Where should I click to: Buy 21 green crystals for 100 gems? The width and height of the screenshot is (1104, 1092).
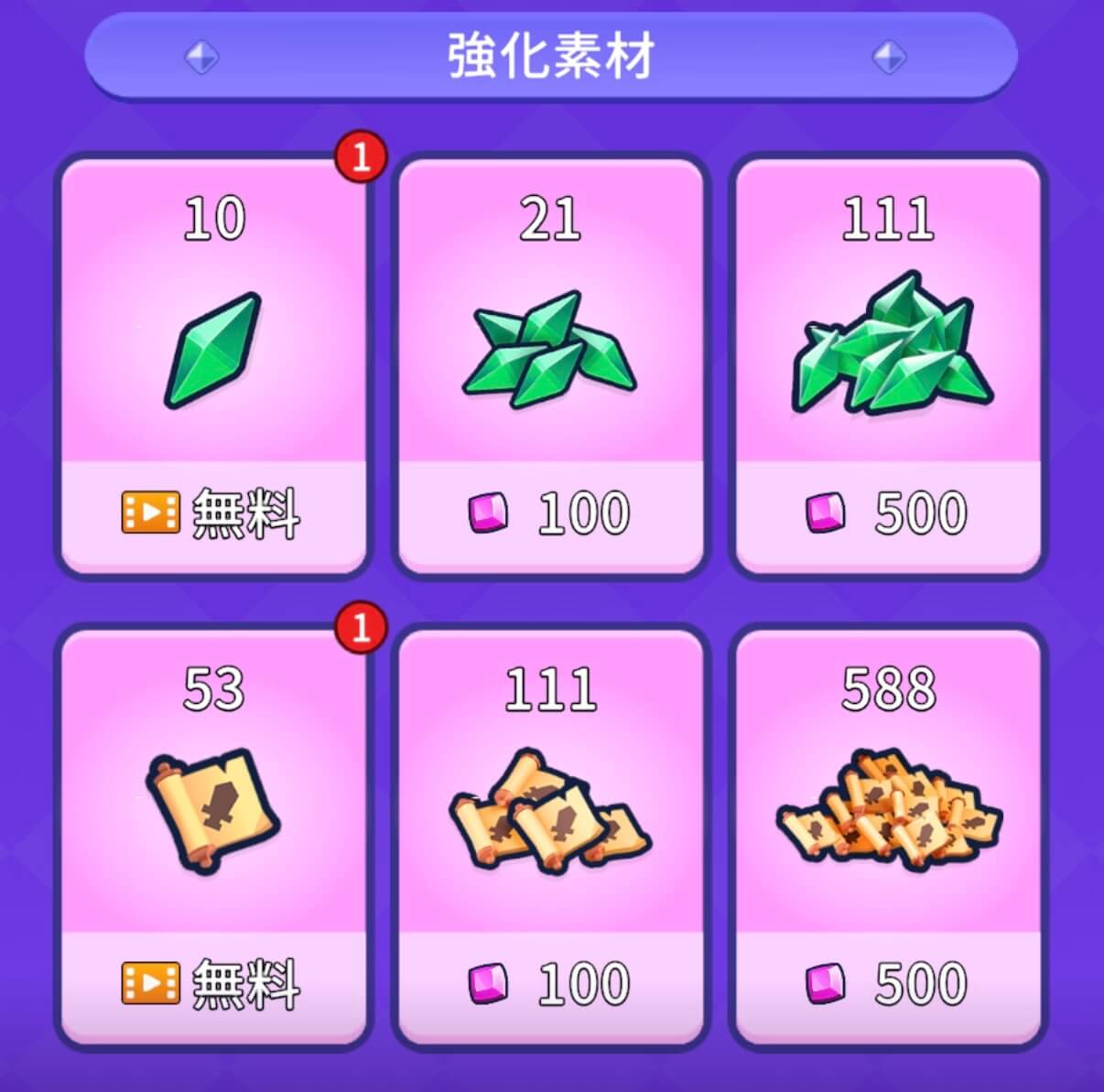550,513
